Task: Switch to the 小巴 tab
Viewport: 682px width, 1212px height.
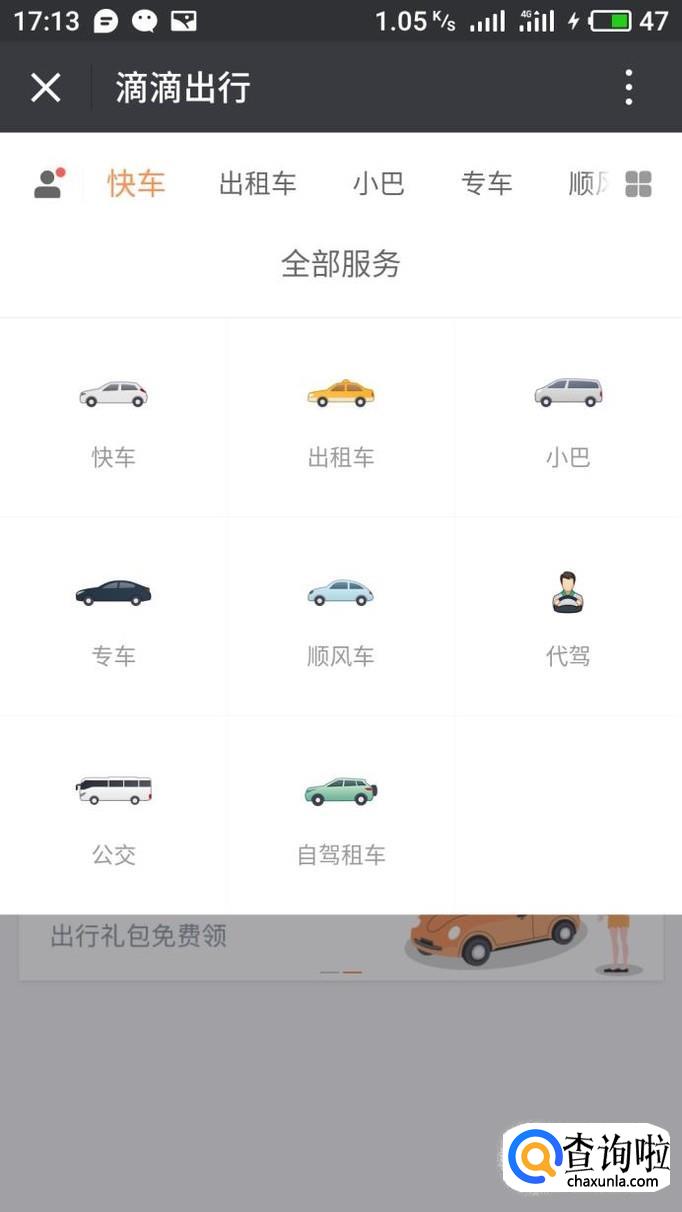Action: pos(378,184)
